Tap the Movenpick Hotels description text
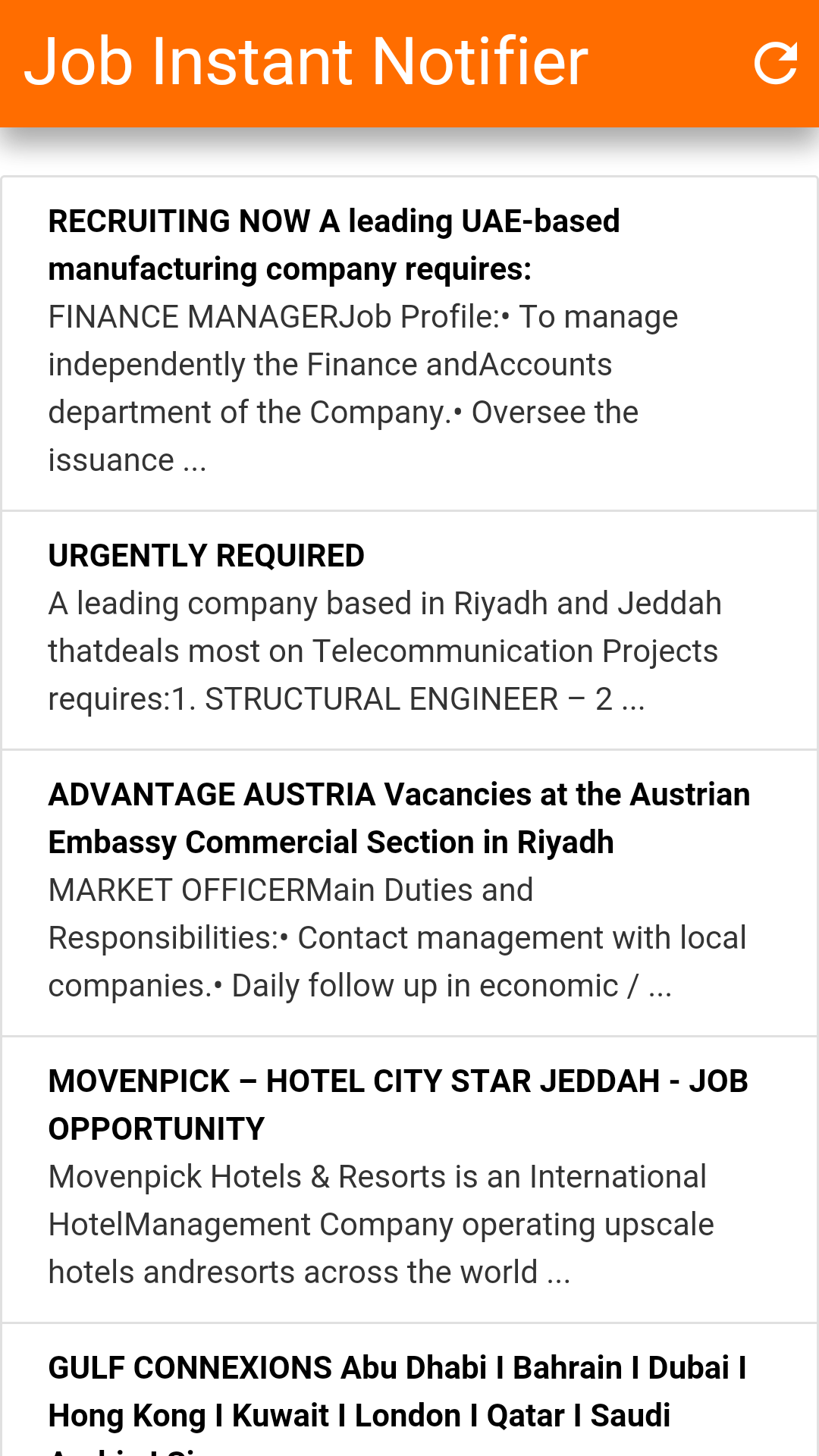Viewport: 819px width, 1456px height. (381, 1224)
